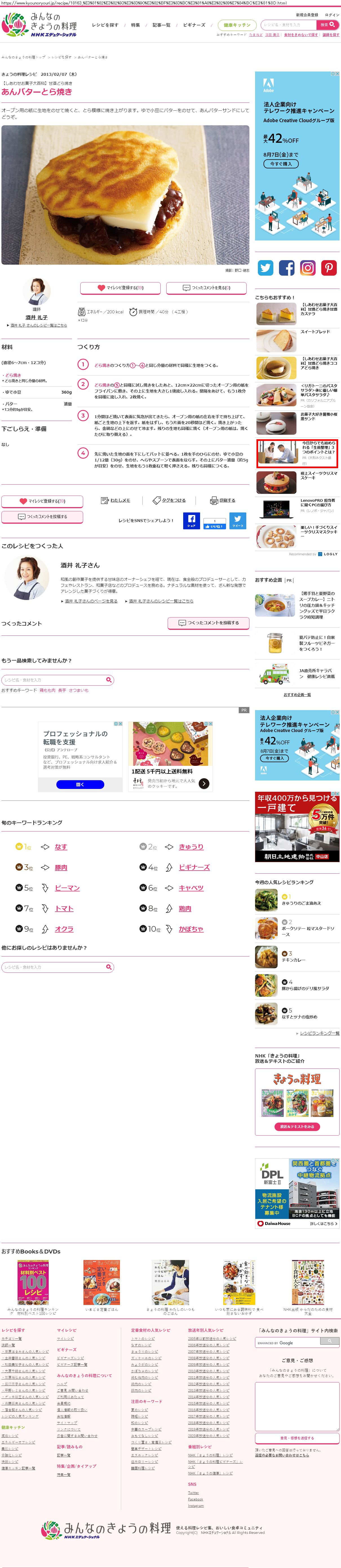Viewport: 341px width, 1568px height.
Task: Open the Twitter icon in the sidebar
Action: pos(265,268)
